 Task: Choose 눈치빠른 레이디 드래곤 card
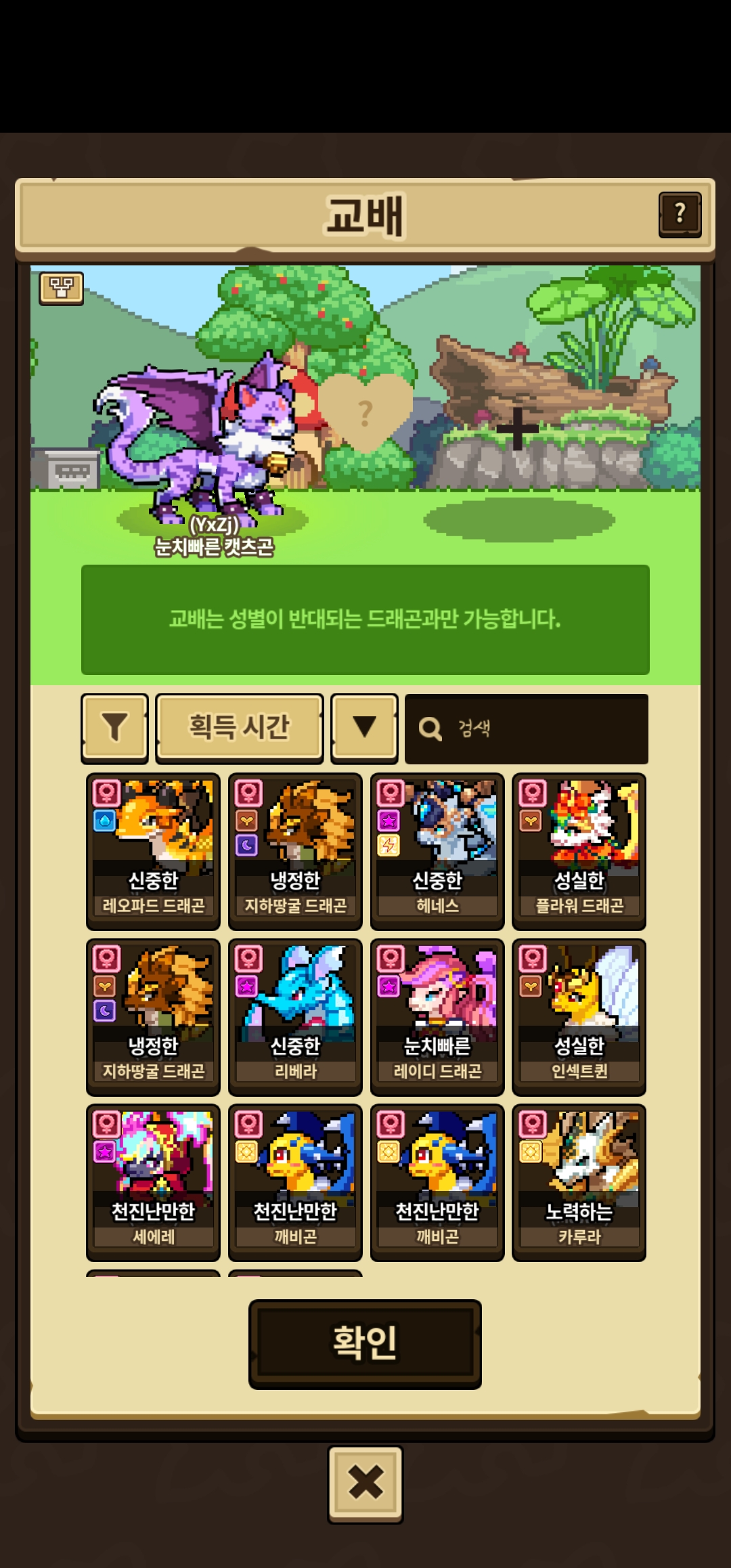[437, 1016]
